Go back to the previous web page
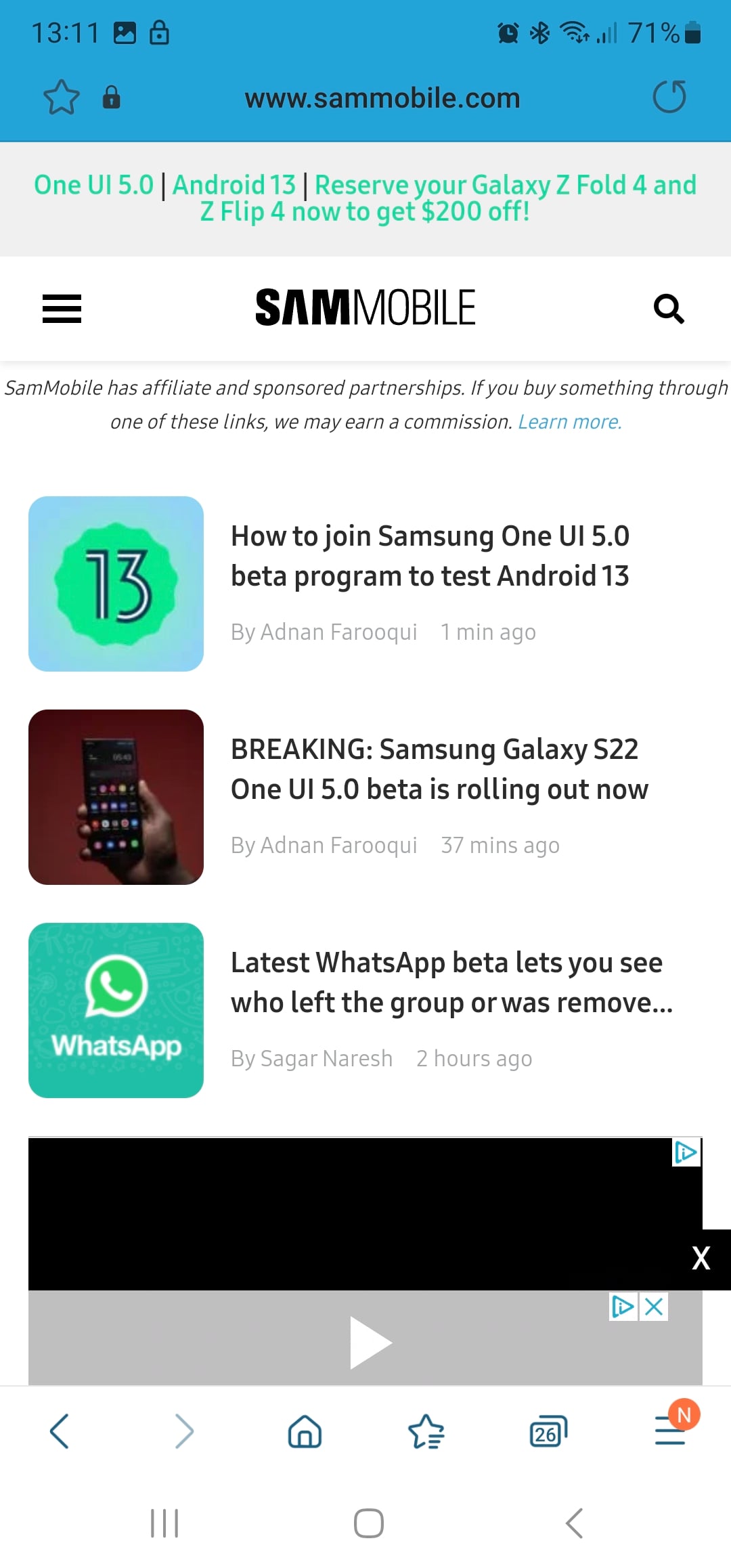731x1568 pixels. coord(60,1431)
